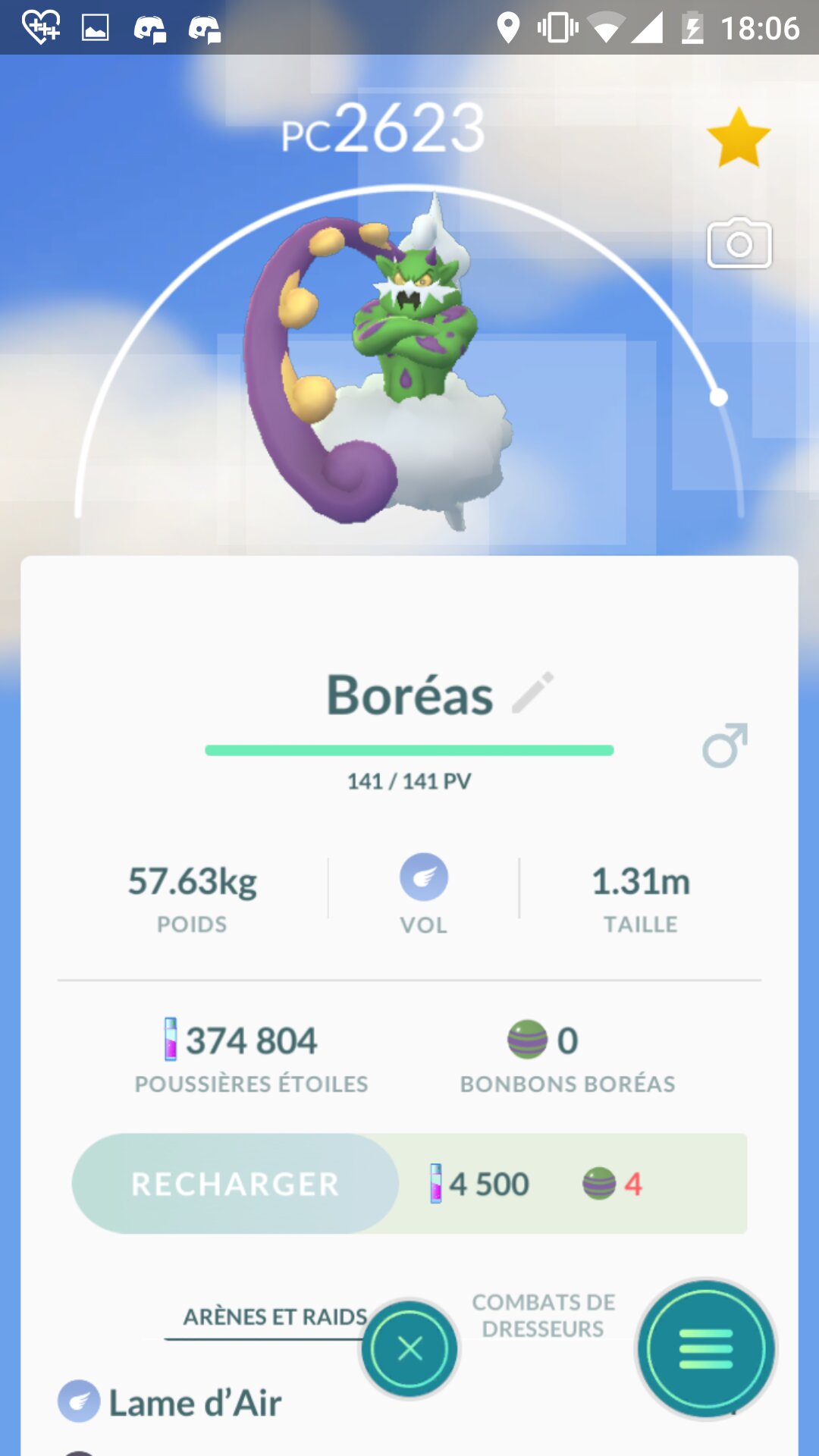Switch to Arènes et Raids tab
The width and height of the screenshot is (819, 1456).
coord(275,1316)
